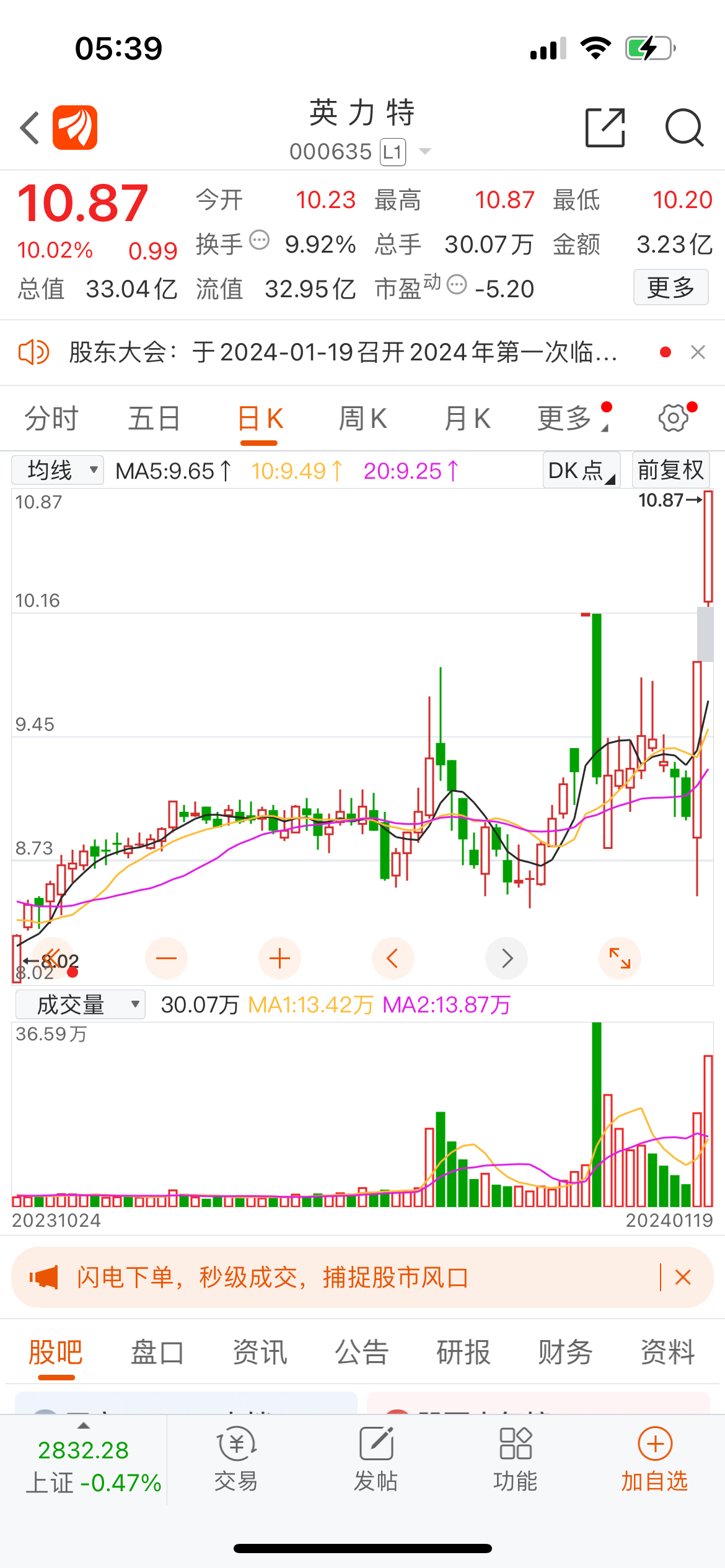Zoom in the K-line chart with plus

coord(279,958)
